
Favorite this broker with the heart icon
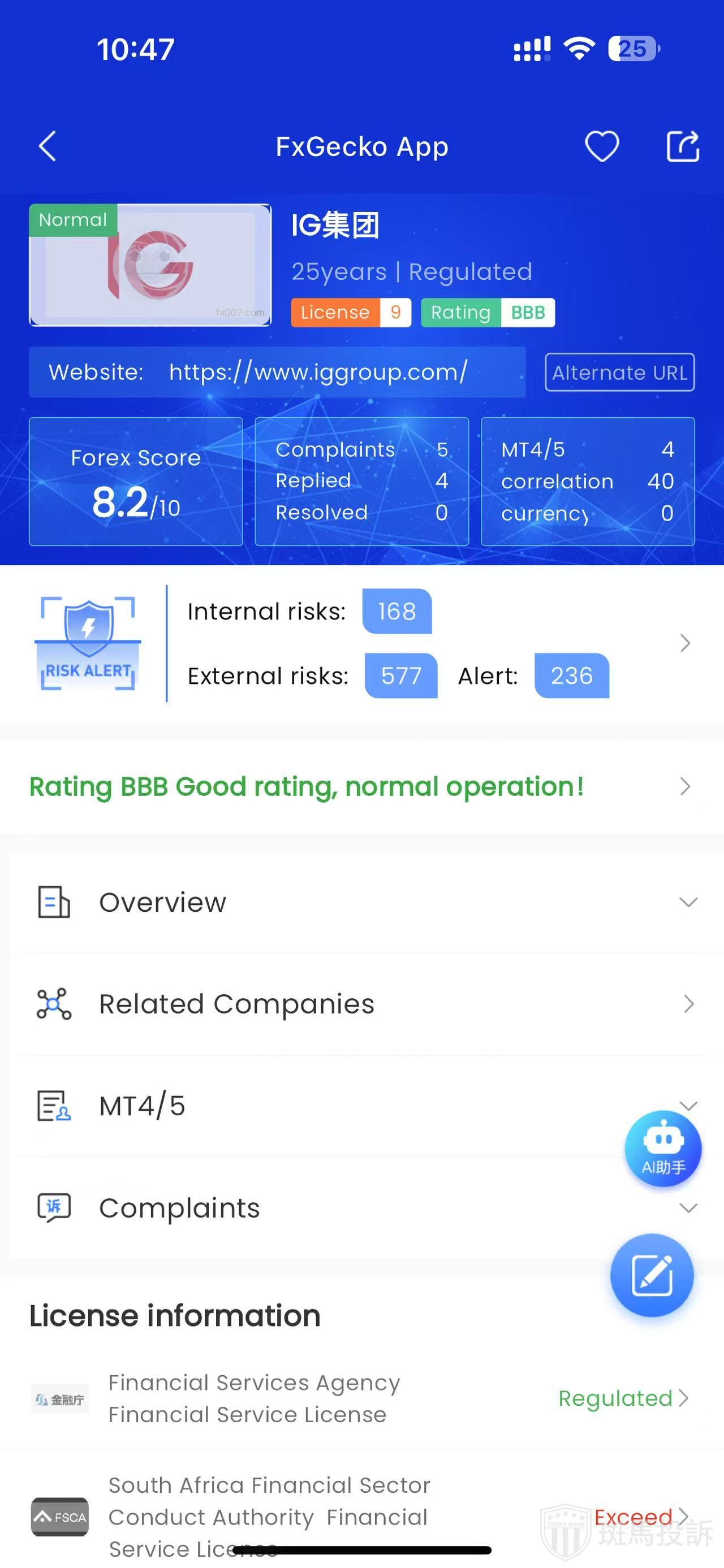(x=602, y=146)
